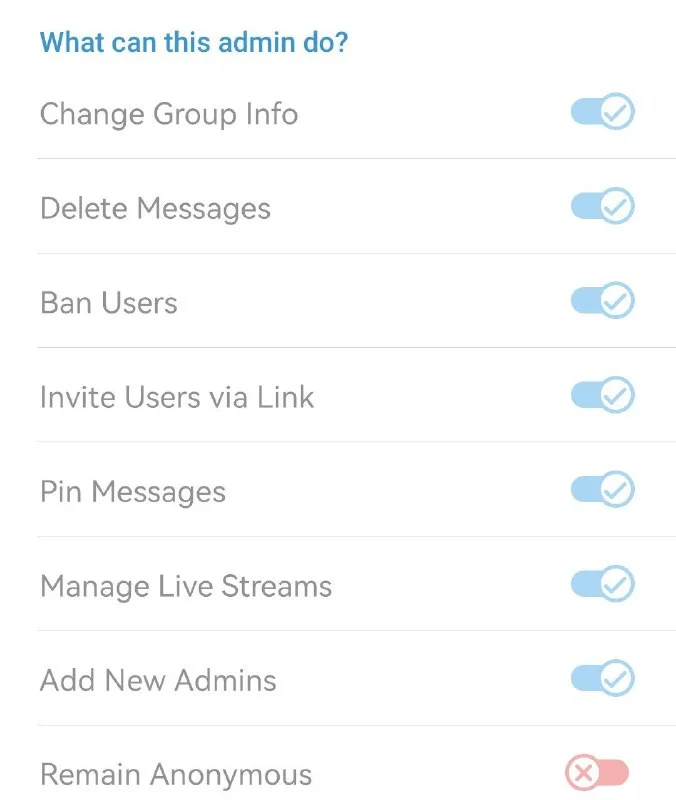The width and height of the screenshot is (676, 800).
Task: Switch off Invite Users via Link
Action: 602,395
